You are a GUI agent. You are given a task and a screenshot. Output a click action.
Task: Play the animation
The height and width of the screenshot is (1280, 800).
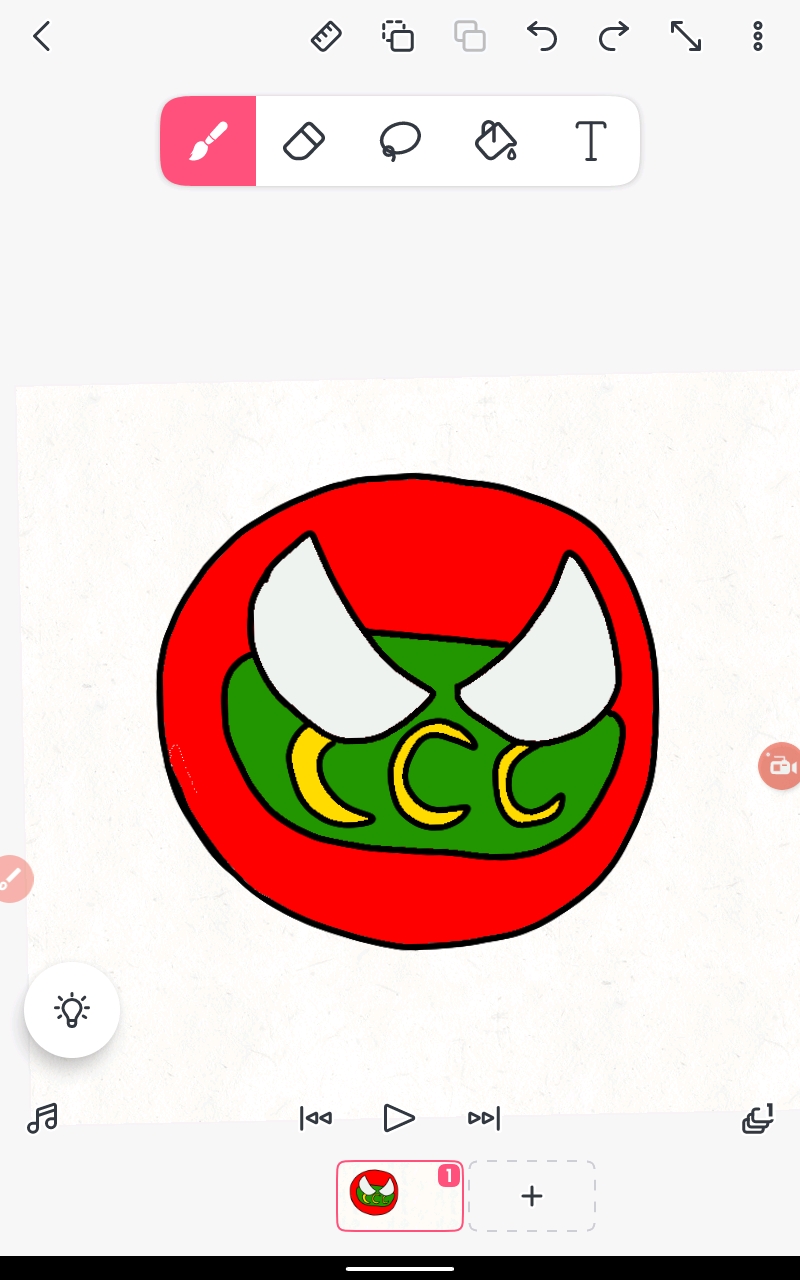click(x=399, y=1118)
